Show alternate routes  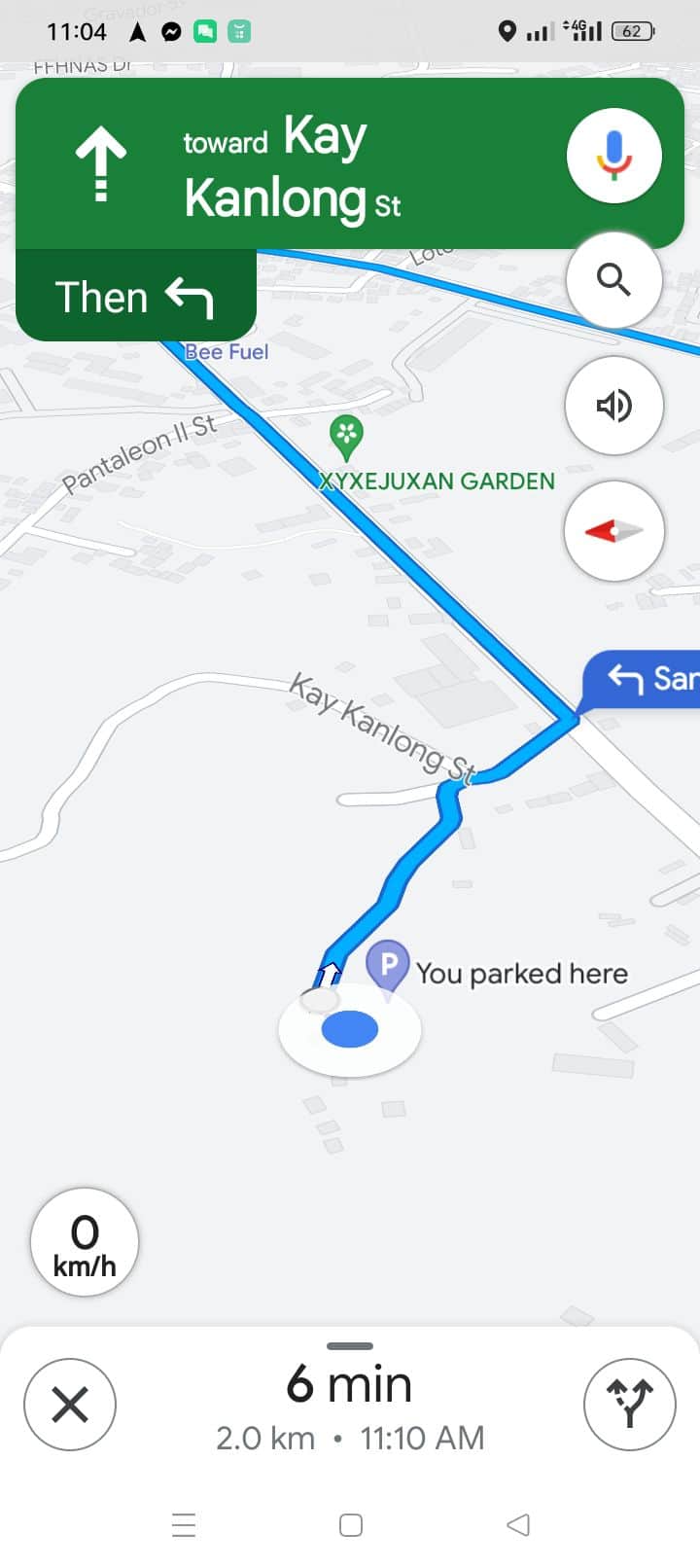tap(629, 1405)
